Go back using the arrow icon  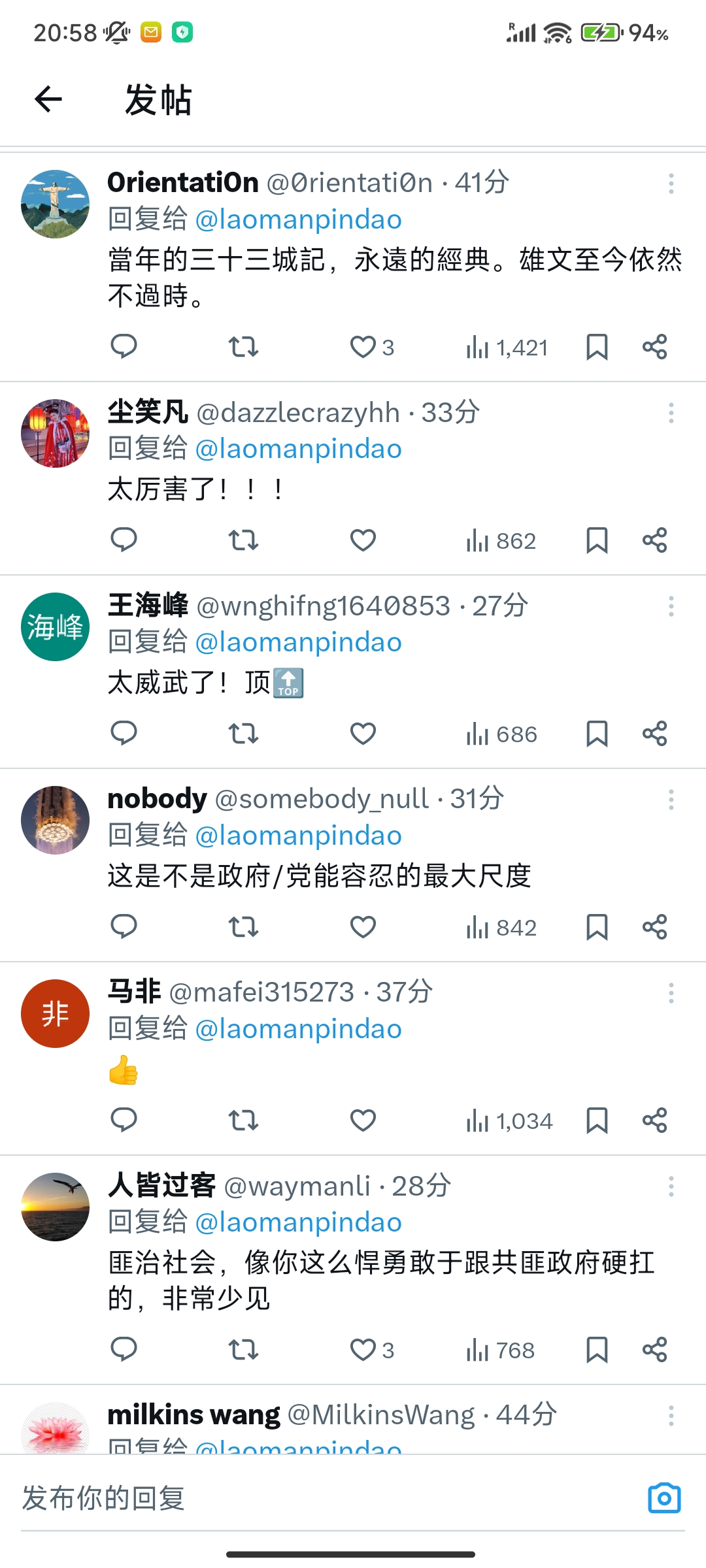click(48, 99)
